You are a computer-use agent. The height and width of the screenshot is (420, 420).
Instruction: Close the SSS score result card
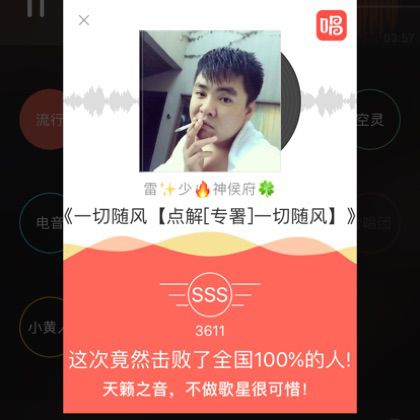84,20
